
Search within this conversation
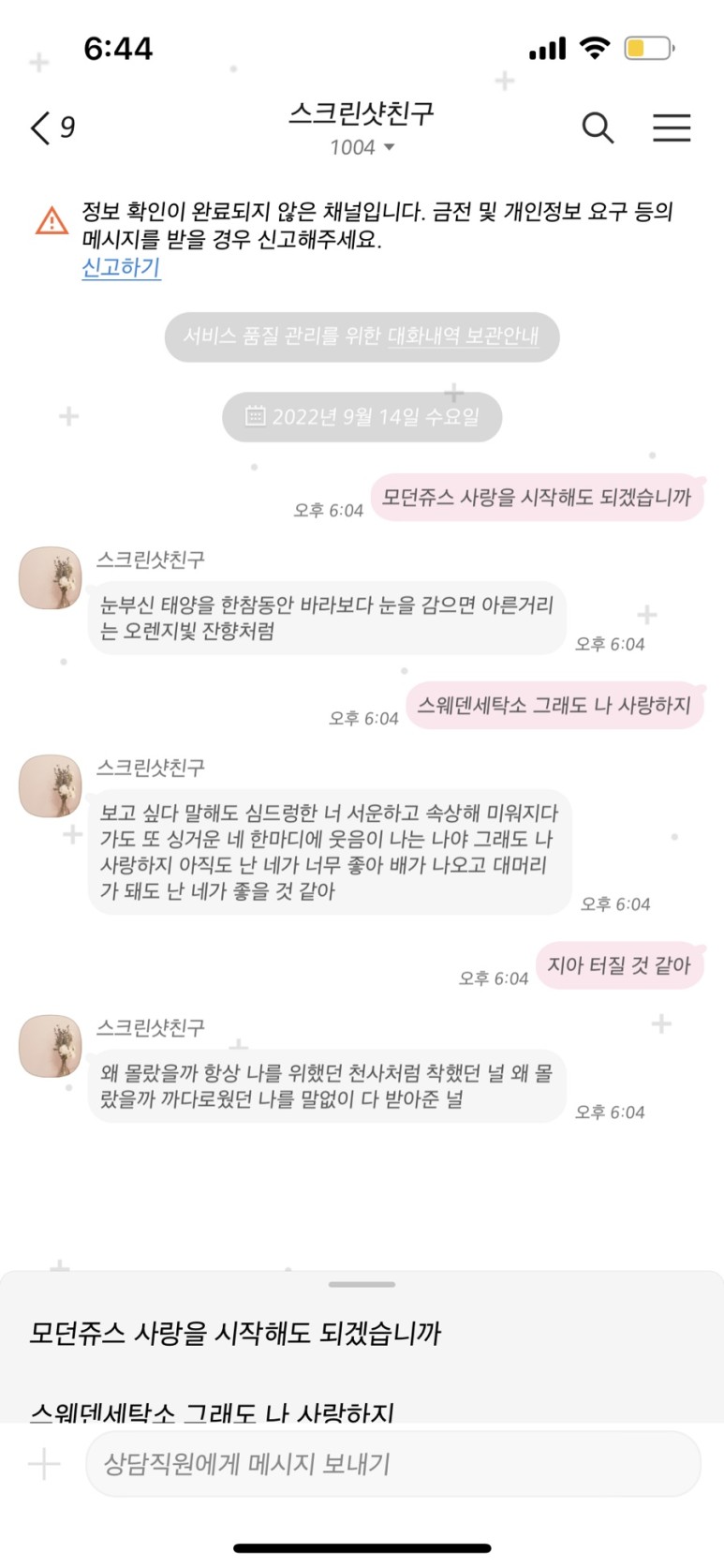pyautogui.click(x=598, y=127)
